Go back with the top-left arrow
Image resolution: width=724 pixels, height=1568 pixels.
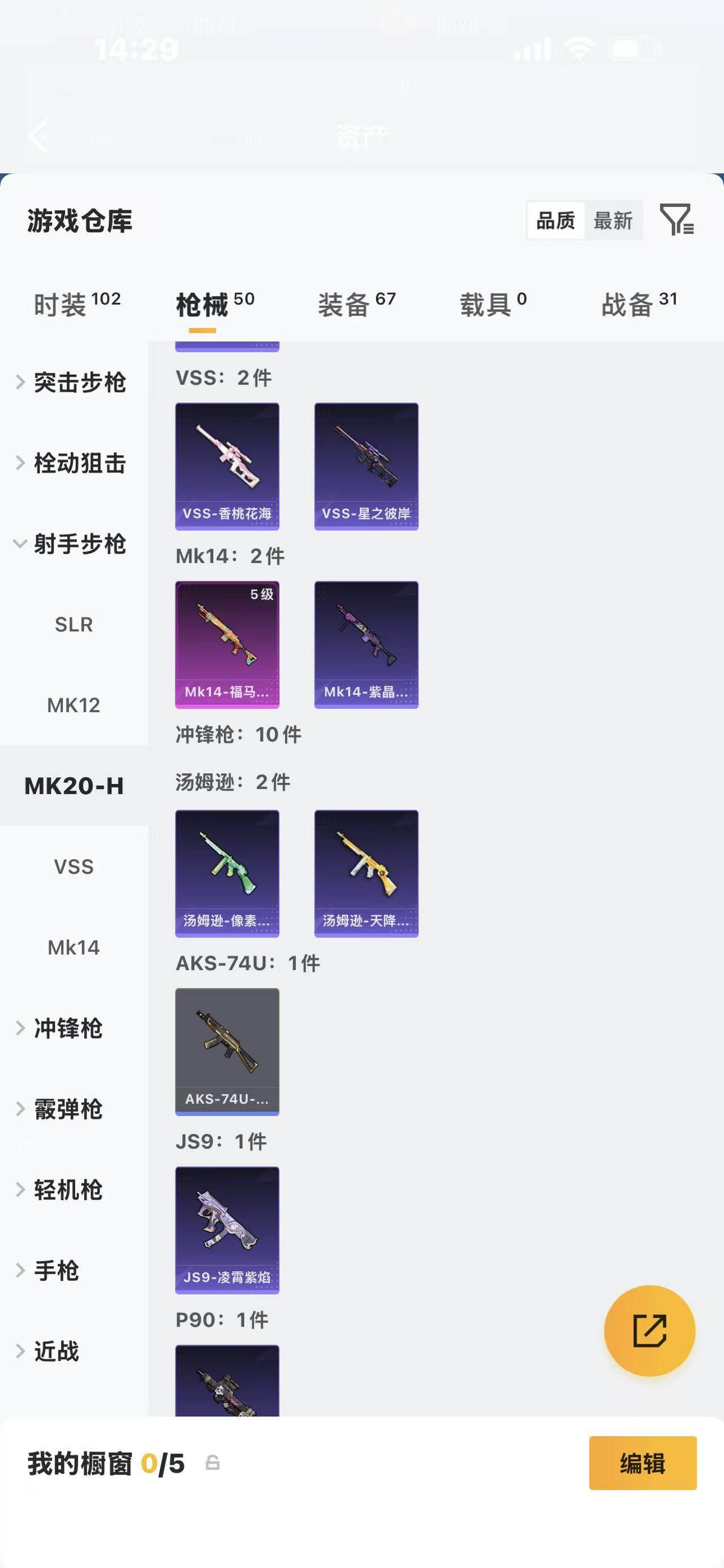(38, 136)
